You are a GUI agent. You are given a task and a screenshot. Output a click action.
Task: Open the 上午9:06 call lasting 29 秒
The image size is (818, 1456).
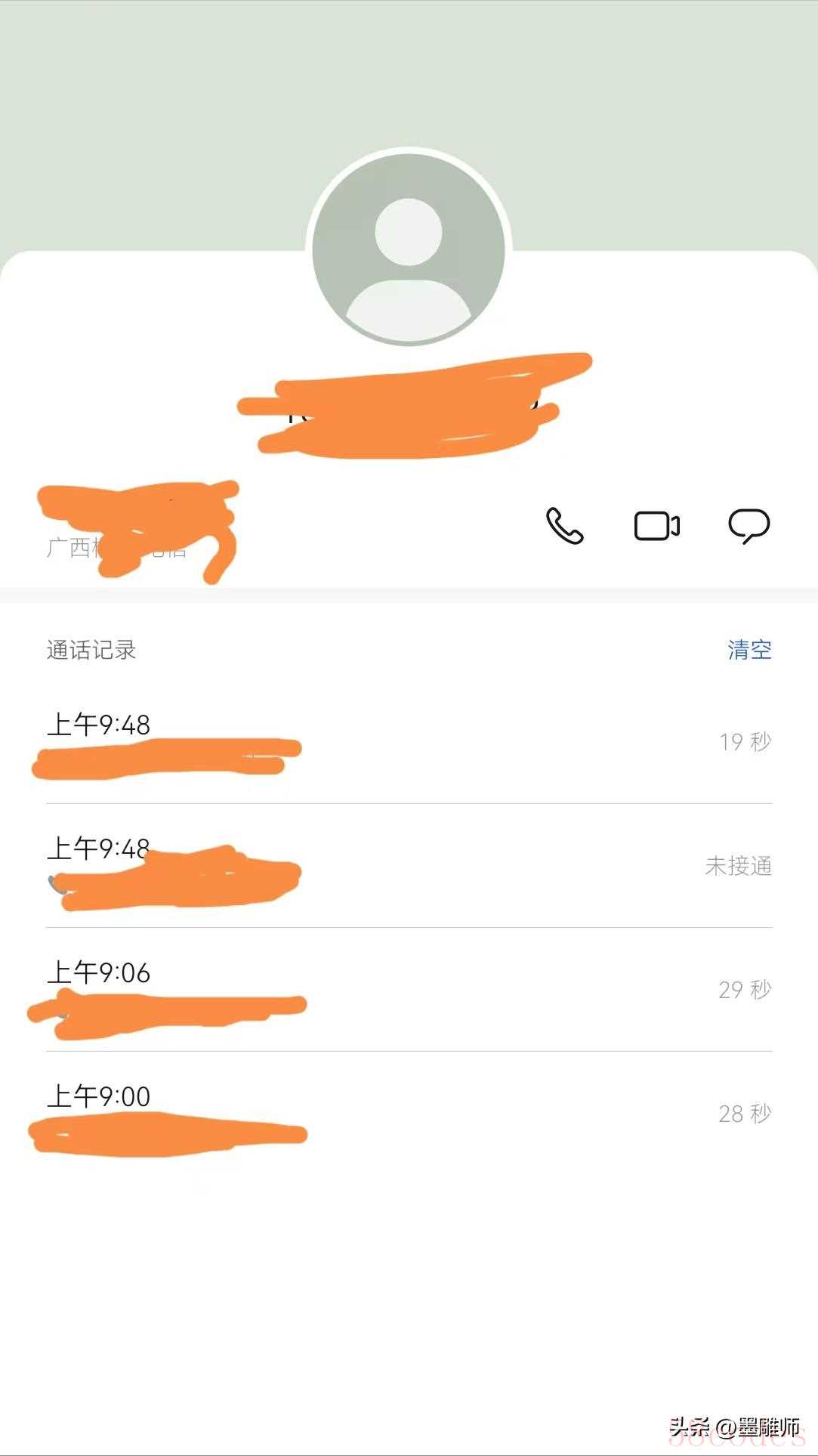coord(409,990)
